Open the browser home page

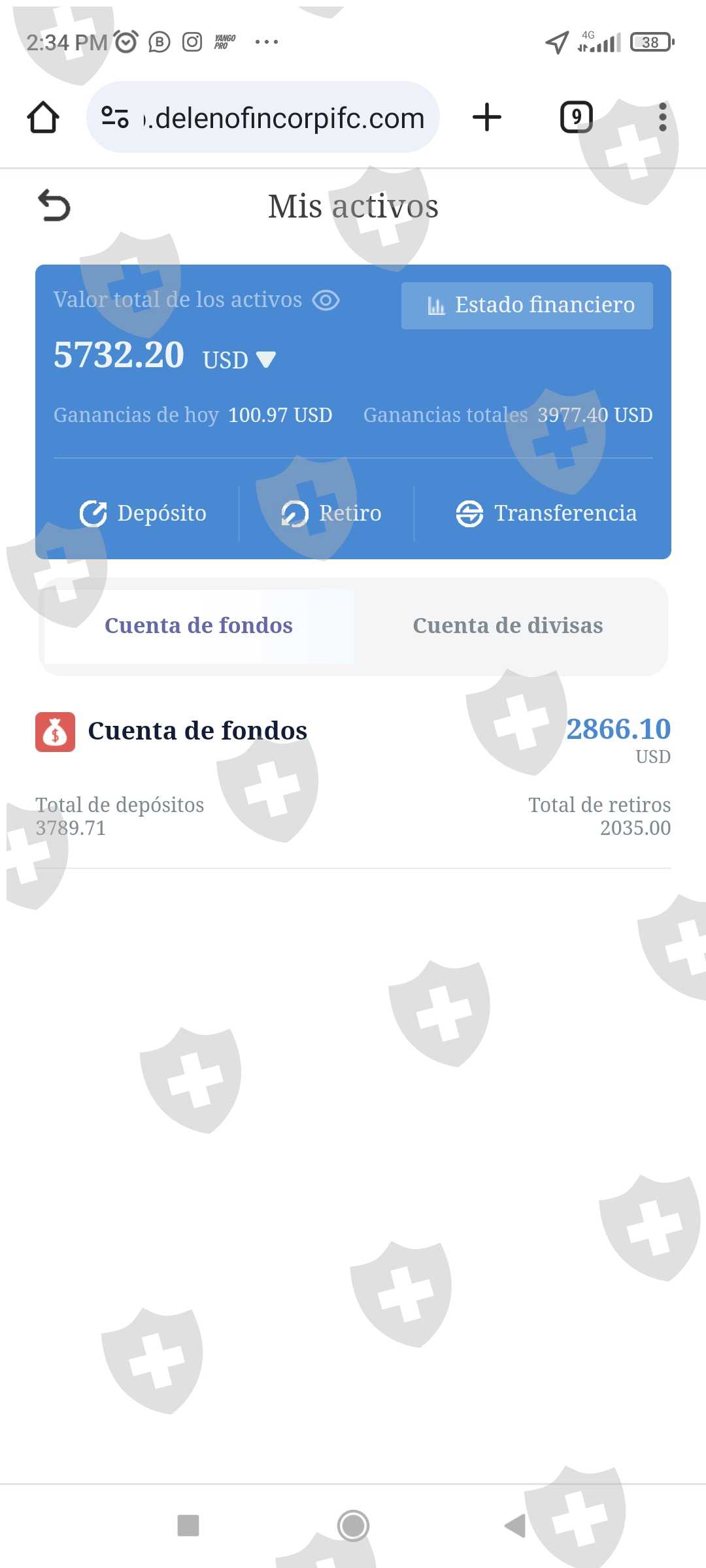click(x=43, y=118)
